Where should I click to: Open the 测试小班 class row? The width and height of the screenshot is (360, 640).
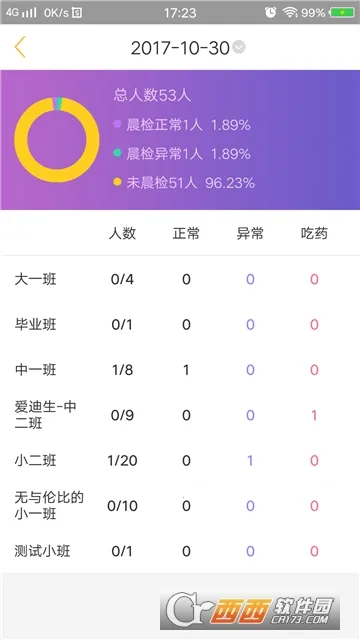point(180,551)
